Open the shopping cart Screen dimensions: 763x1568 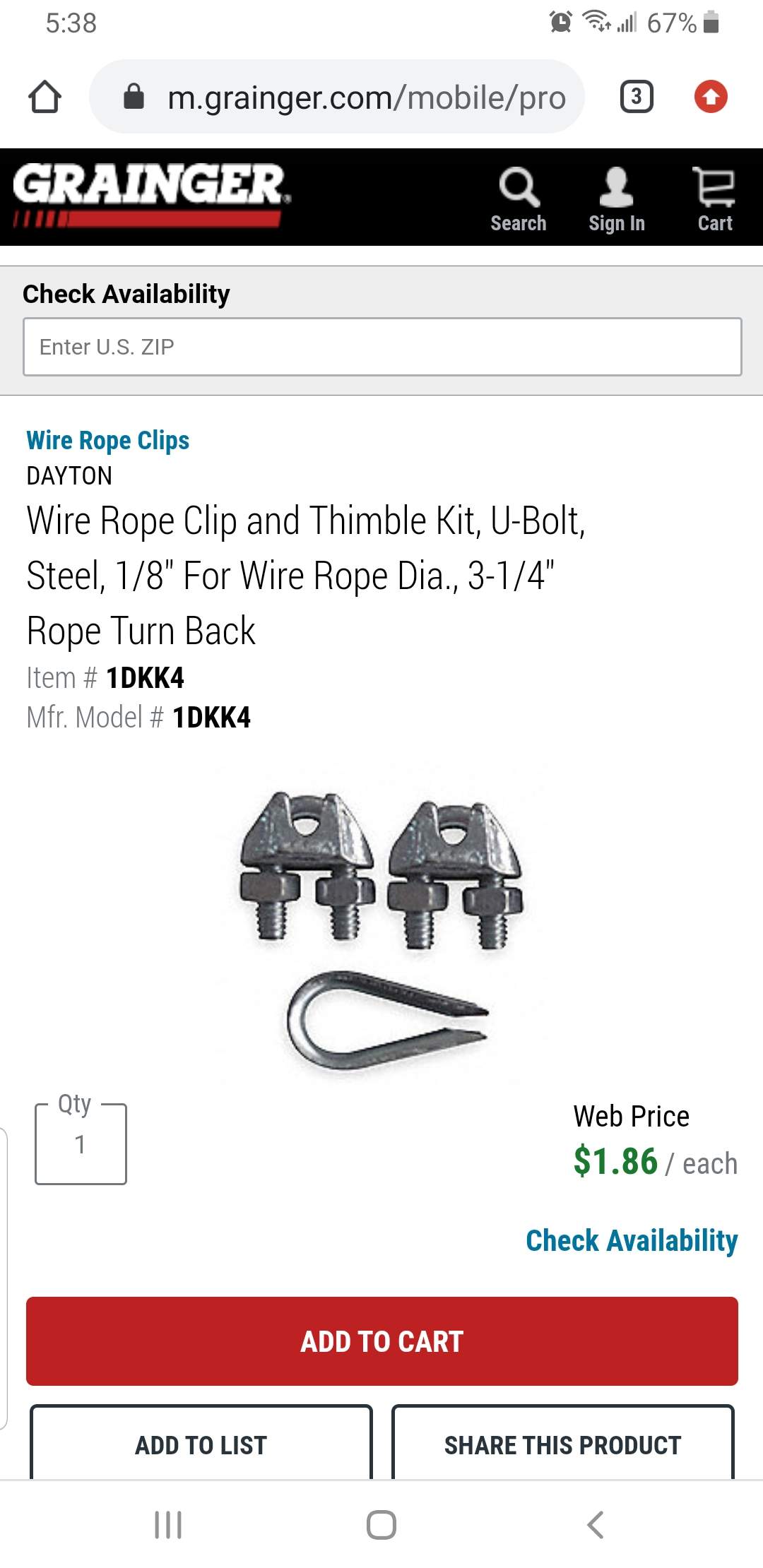pos(714,199)
